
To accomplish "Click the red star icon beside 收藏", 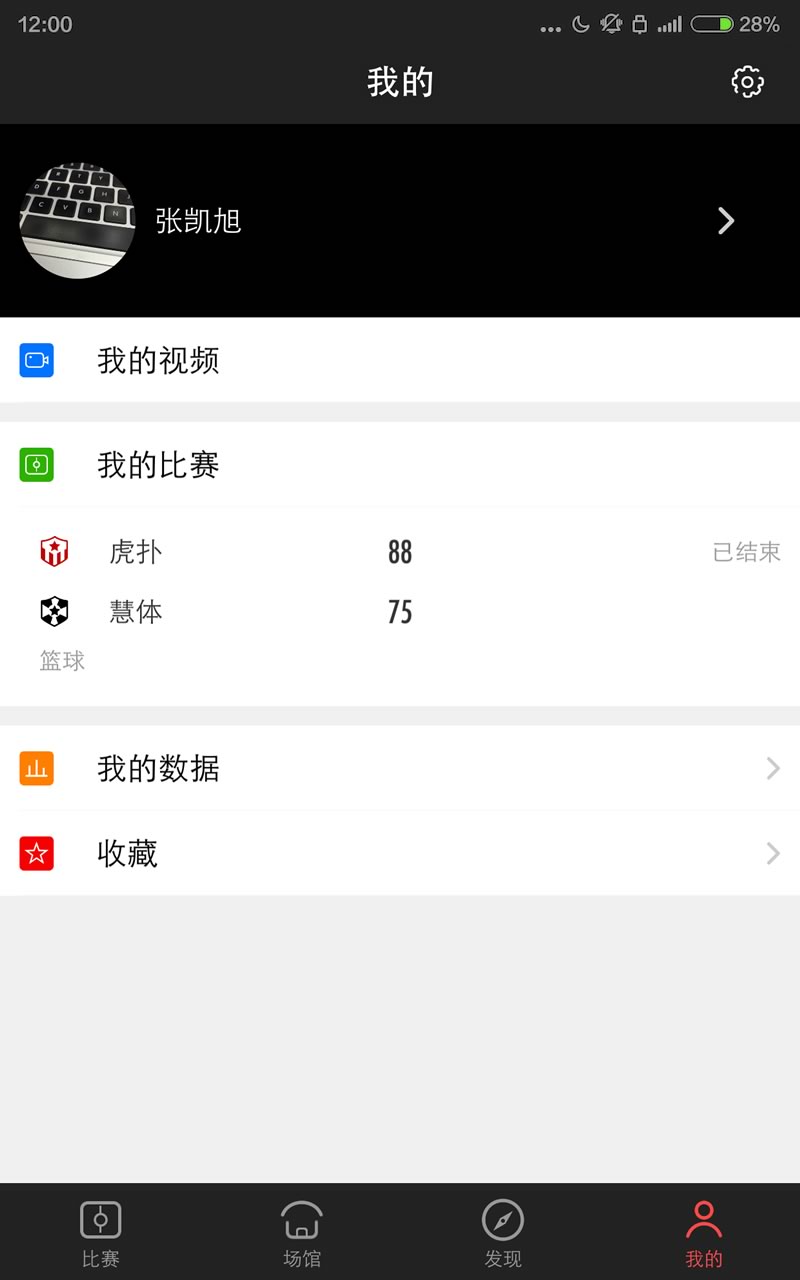I will (36, 853).
